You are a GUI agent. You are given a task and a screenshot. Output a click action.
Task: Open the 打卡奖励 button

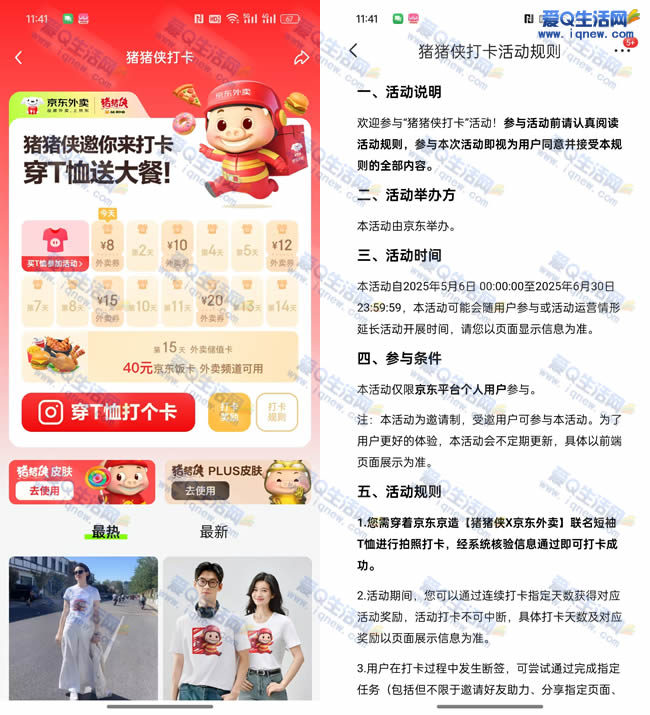pos(229,412)
